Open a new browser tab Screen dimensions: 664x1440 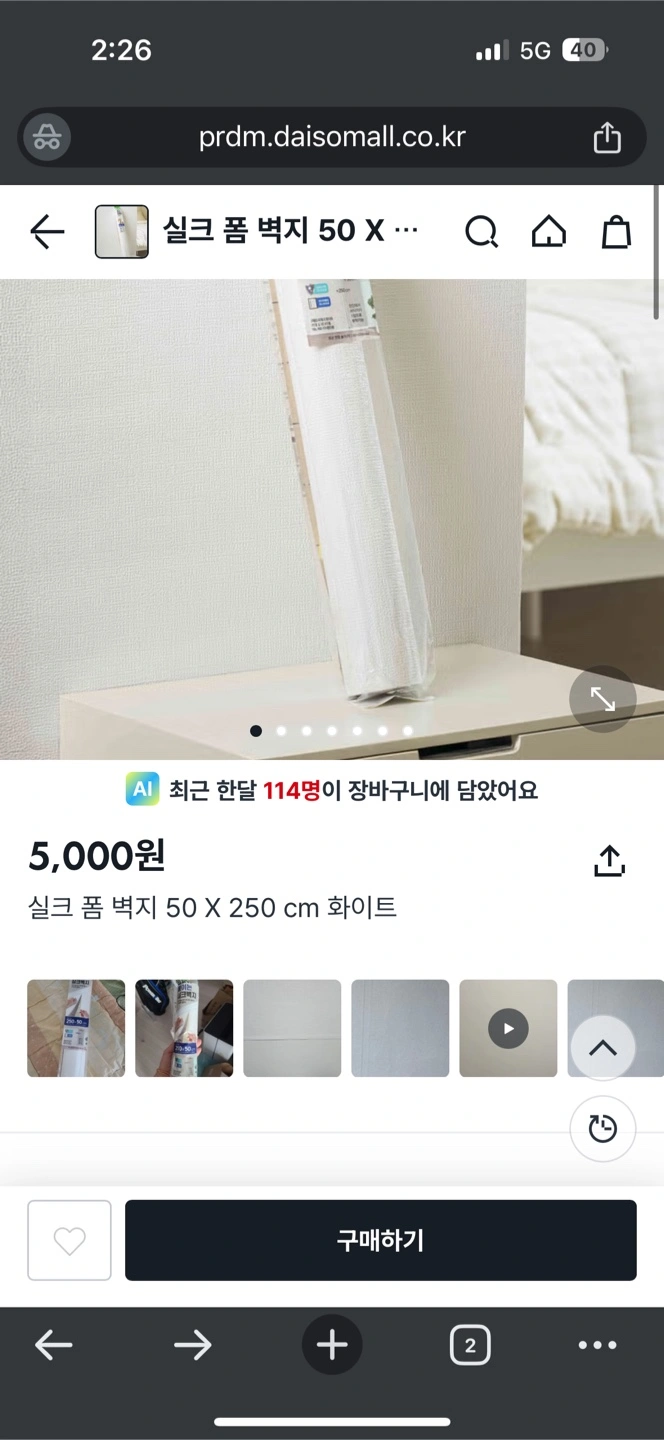[332, 1345]
